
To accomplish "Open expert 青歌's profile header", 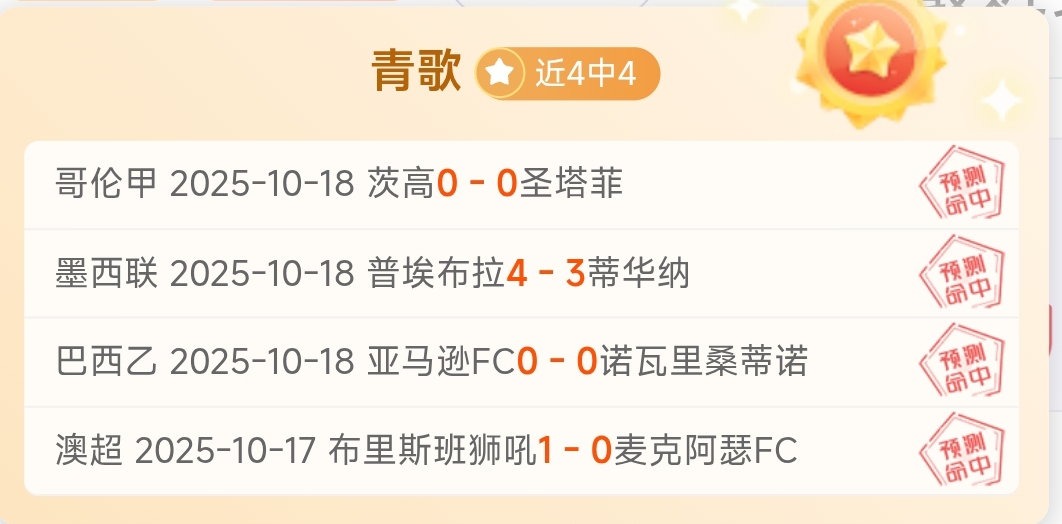I will (x=417, y=73).
